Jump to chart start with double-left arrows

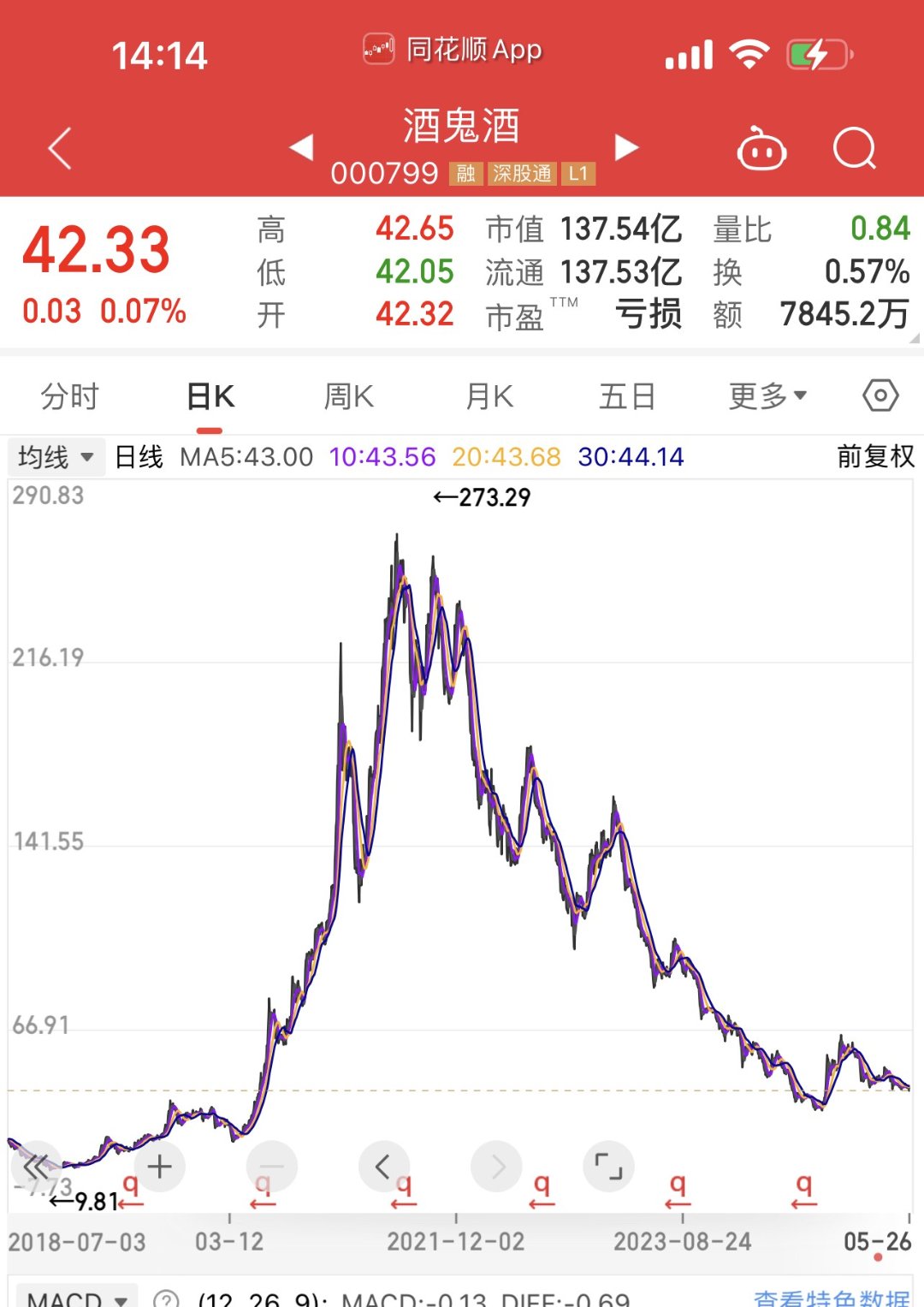coord(36,1166)
